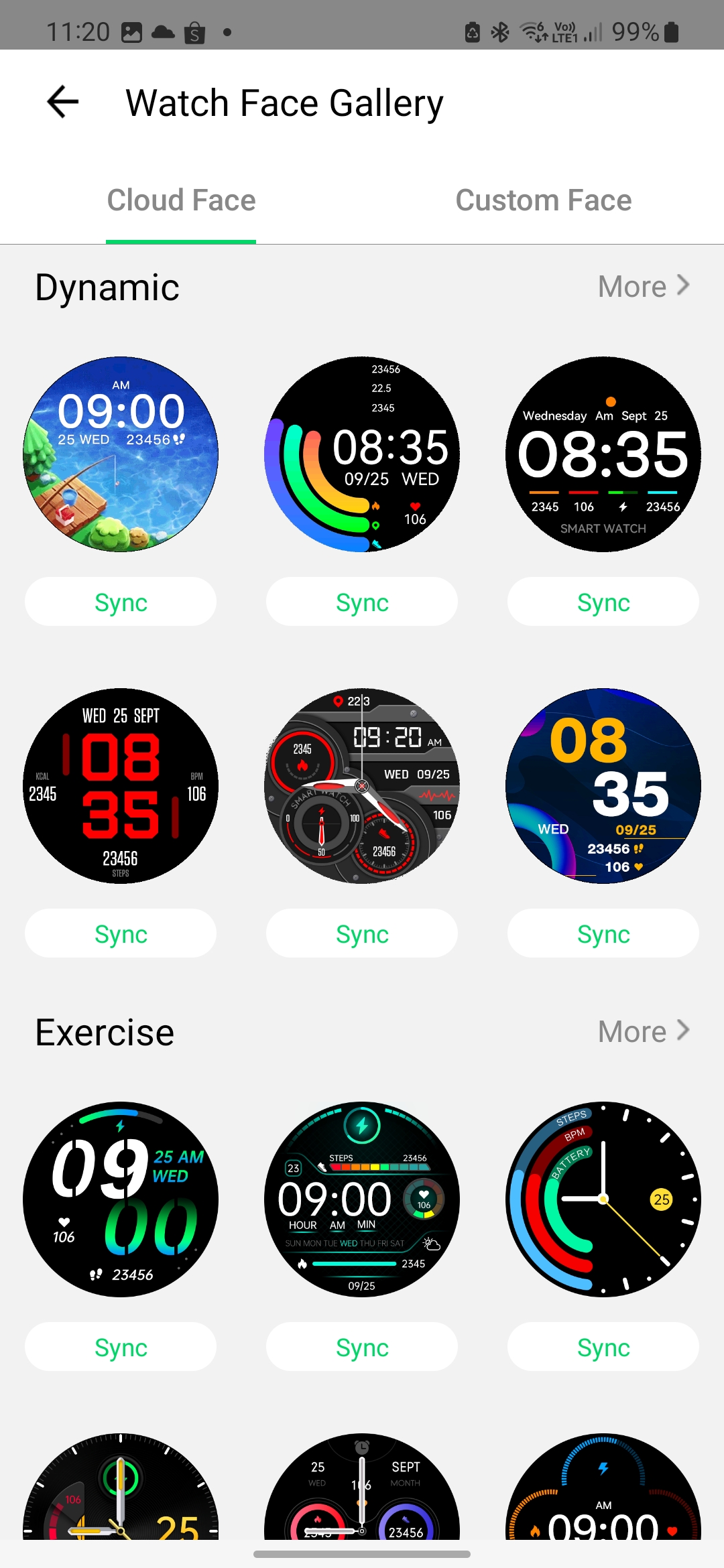Sync the italic green 09 00 face
724x1568 pixels.
point(121,1347)
